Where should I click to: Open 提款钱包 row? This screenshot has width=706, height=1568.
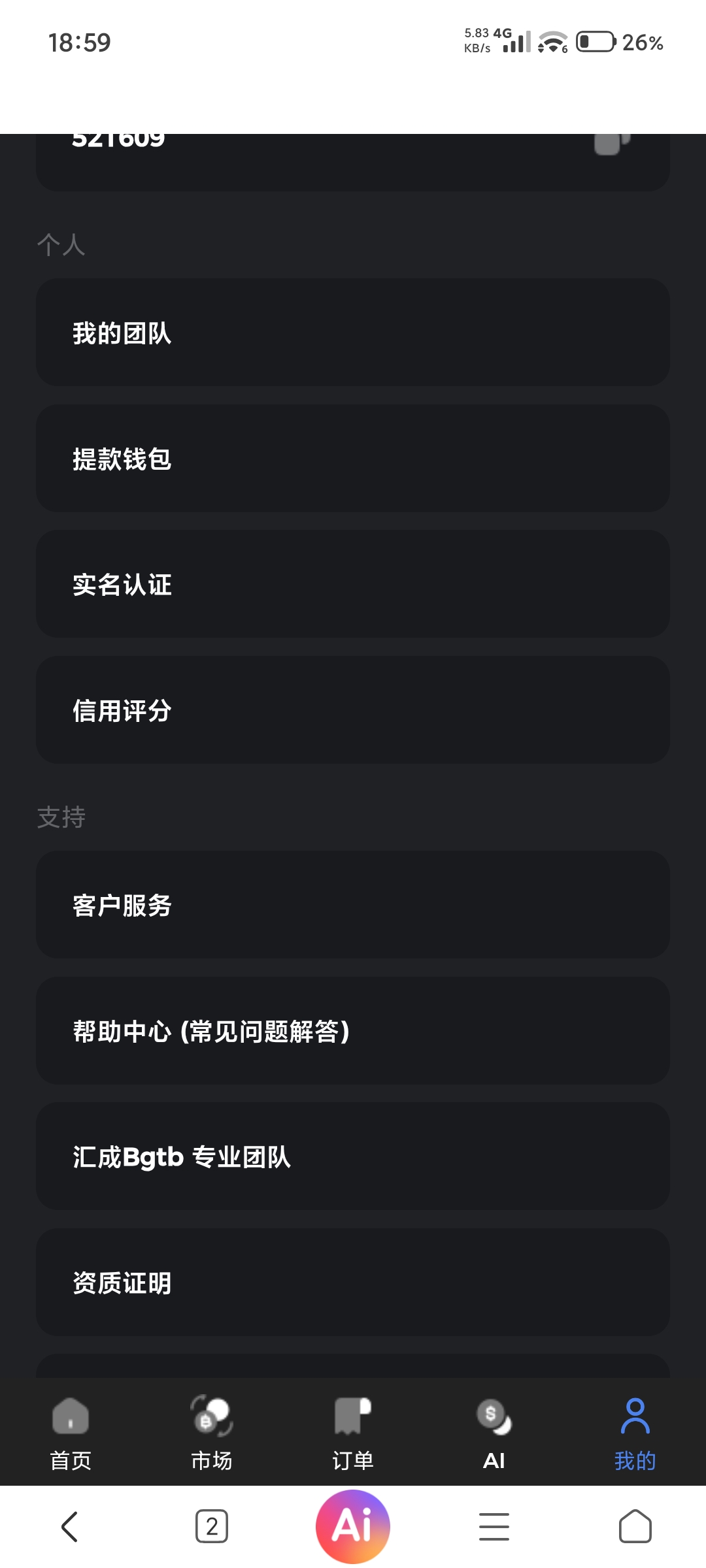coord(353,458)
